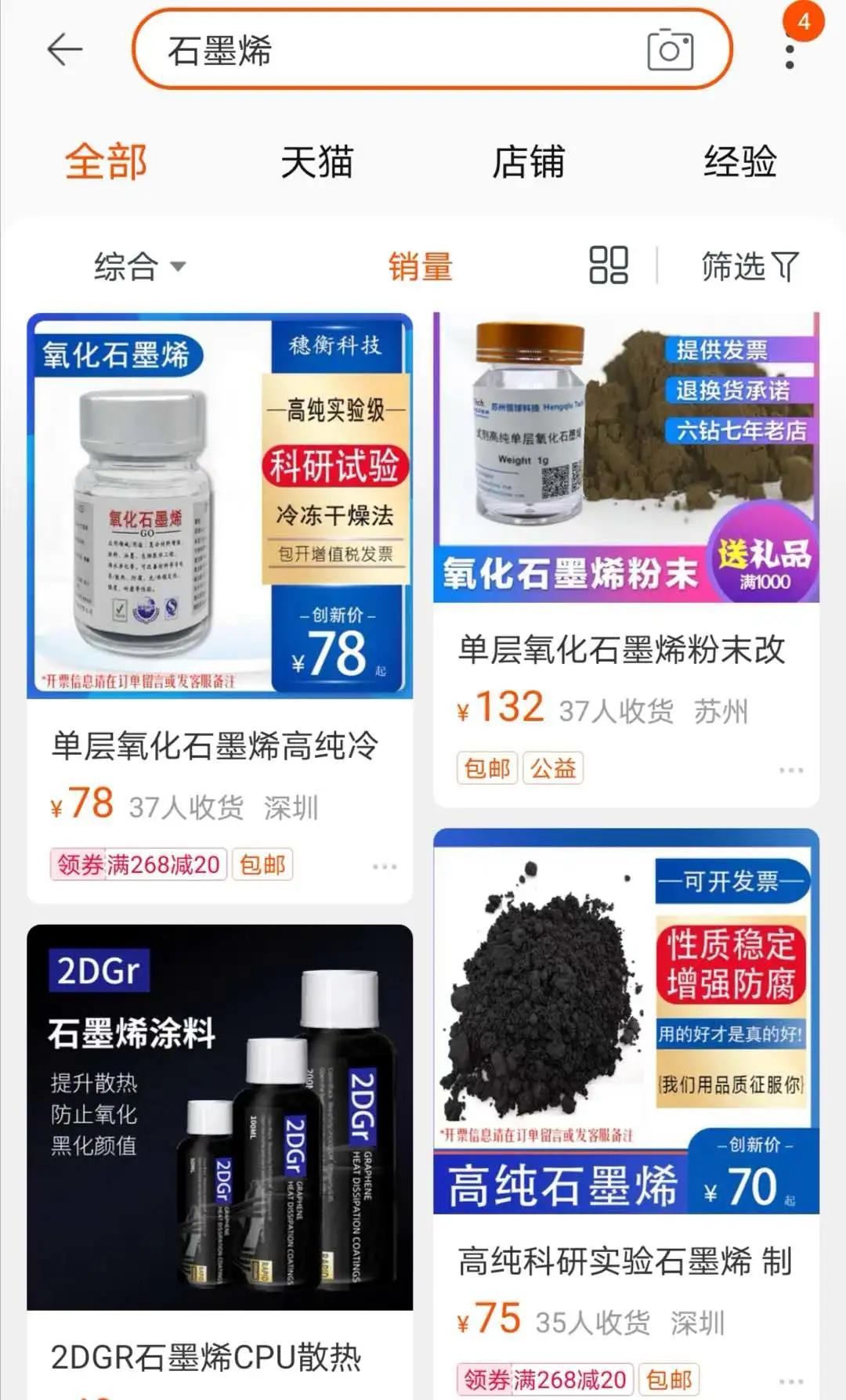Switch sorting to 销量

click(x=421, y=267)
